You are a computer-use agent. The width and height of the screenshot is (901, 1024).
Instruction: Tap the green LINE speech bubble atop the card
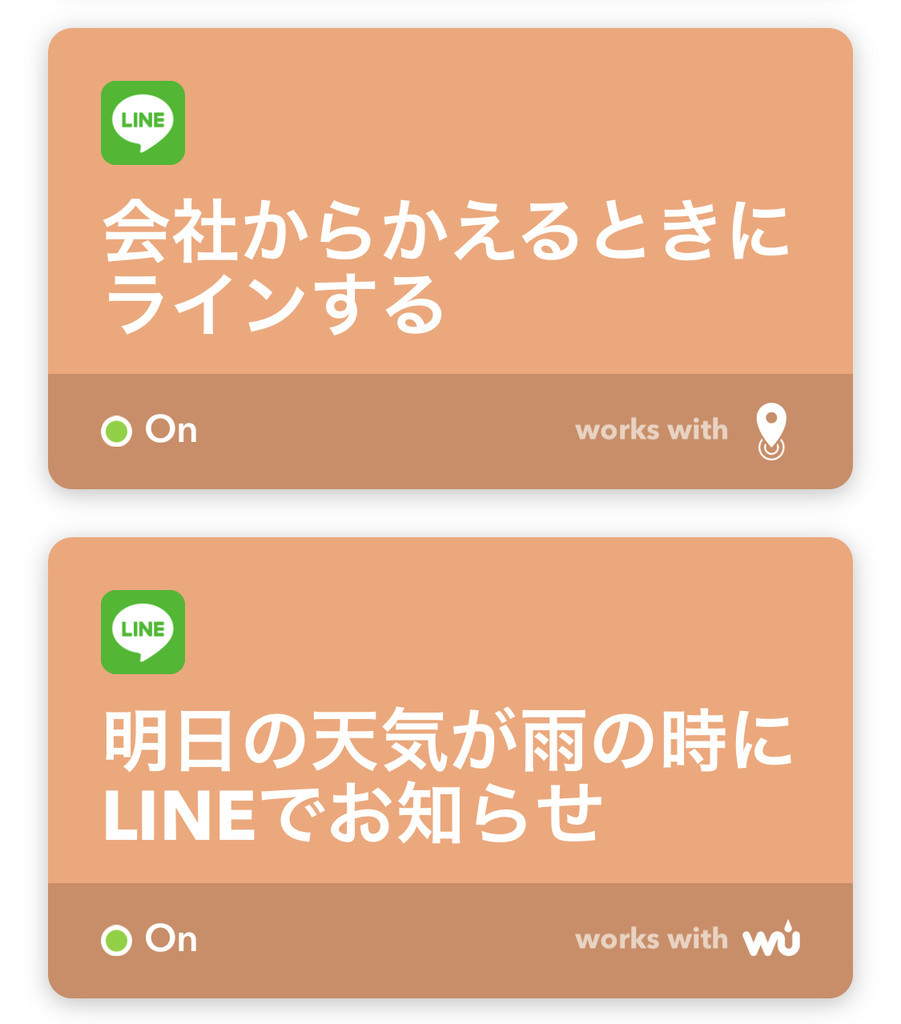(141, 123)
